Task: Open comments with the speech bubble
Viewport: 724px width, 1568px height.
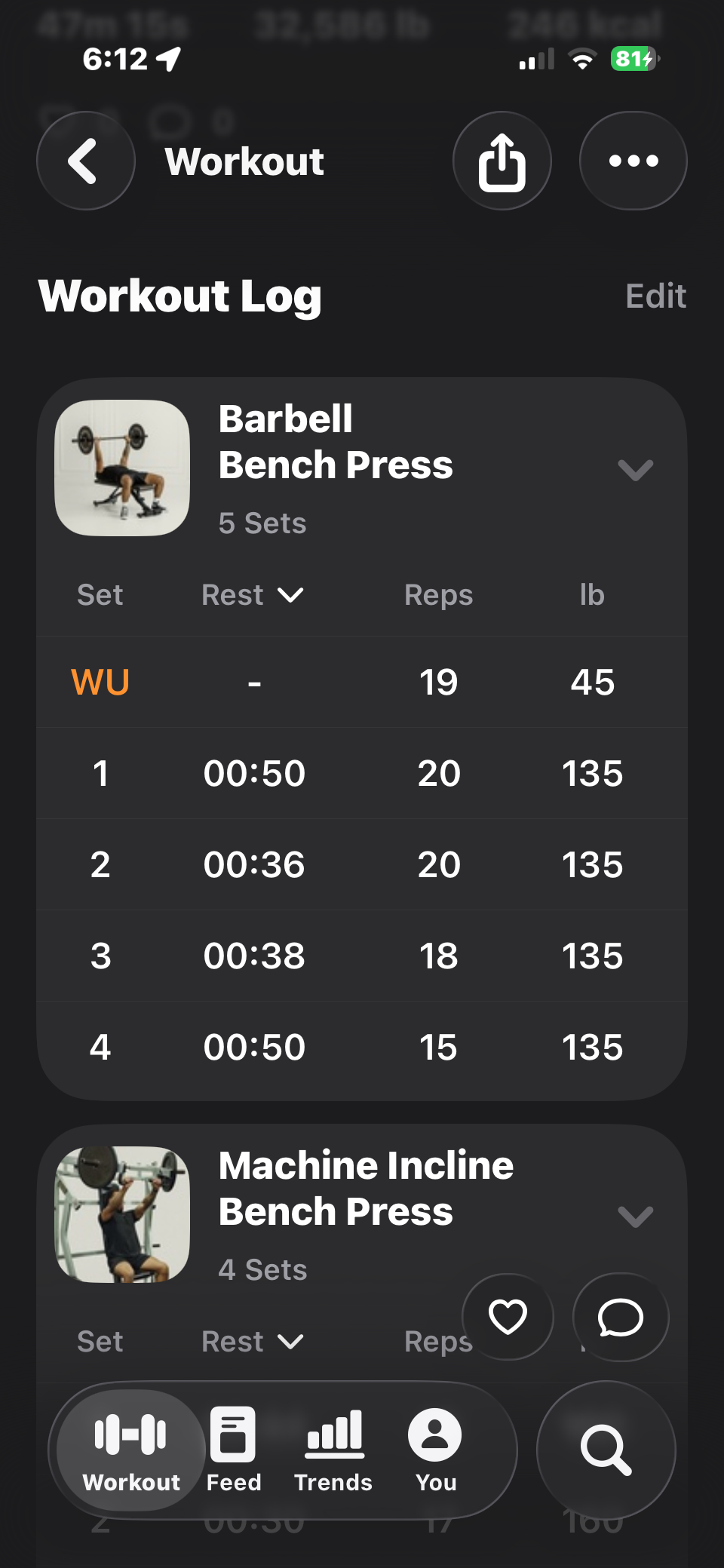Action: (620, 1317)
